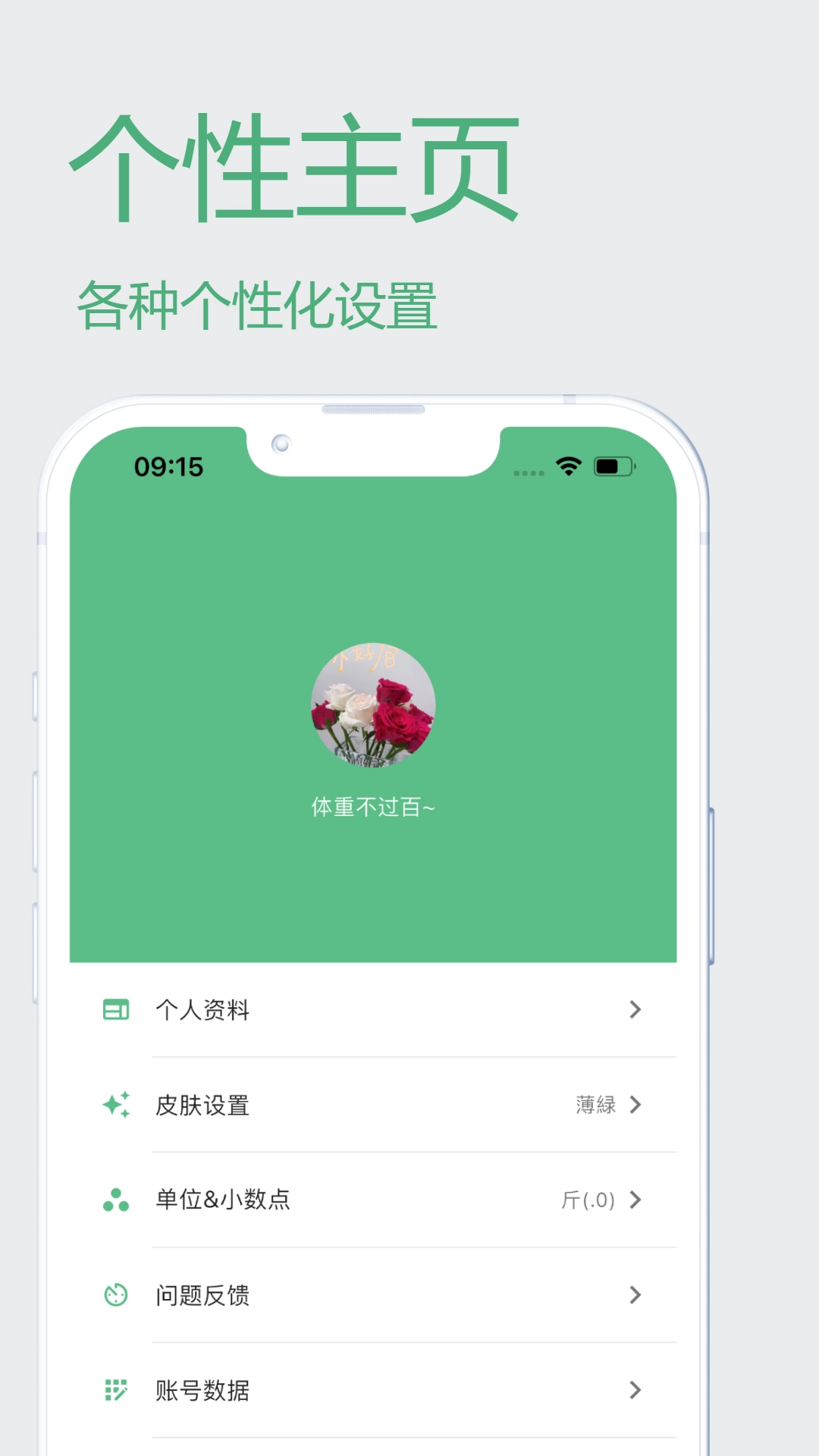The width and height of the screenshot is (819, 1456).
Task: Expand 问题反馈 using its right chevron
Action: 635,1296
